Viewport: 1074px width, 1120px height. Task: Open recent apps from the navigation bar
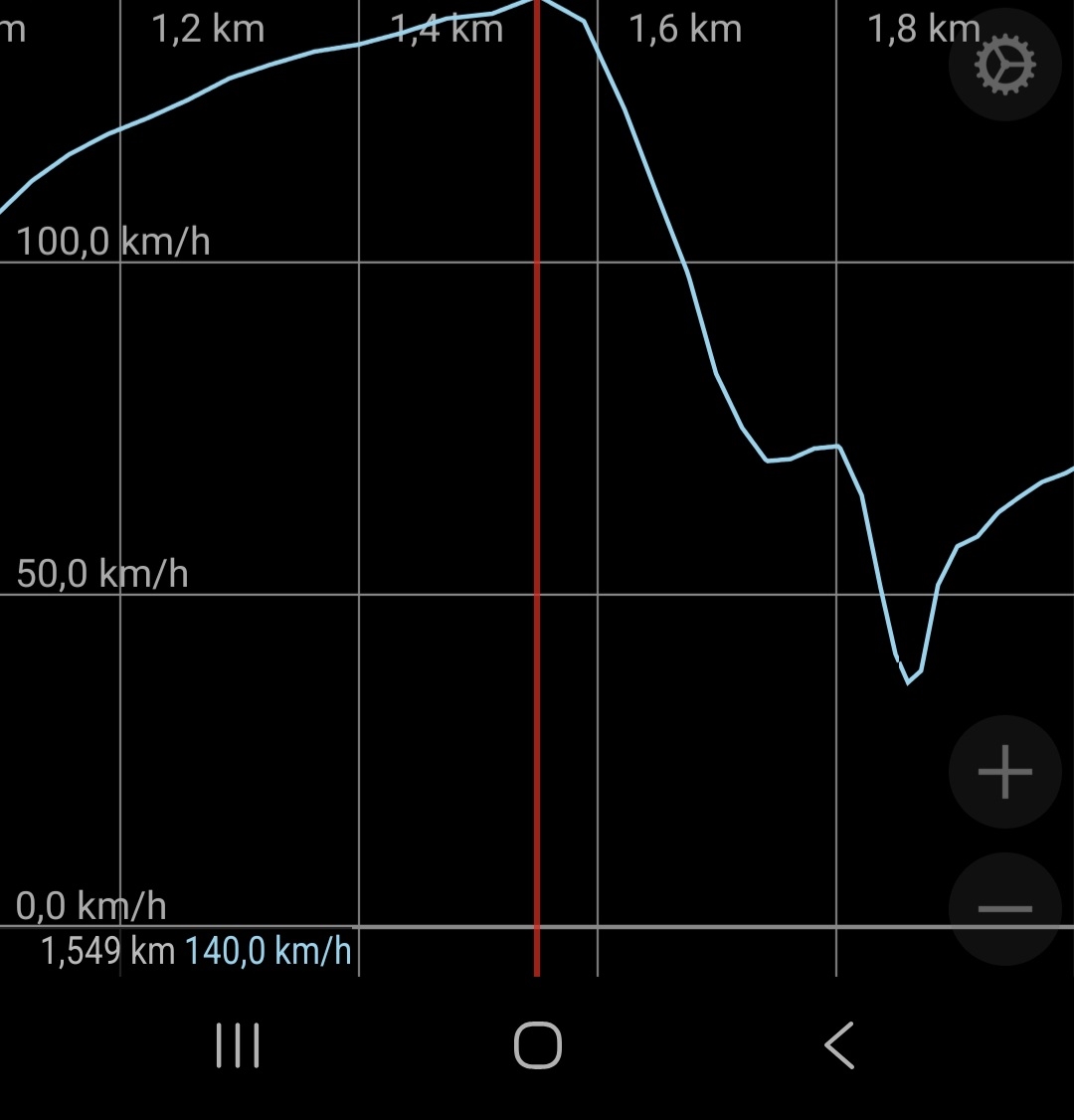238,1045
